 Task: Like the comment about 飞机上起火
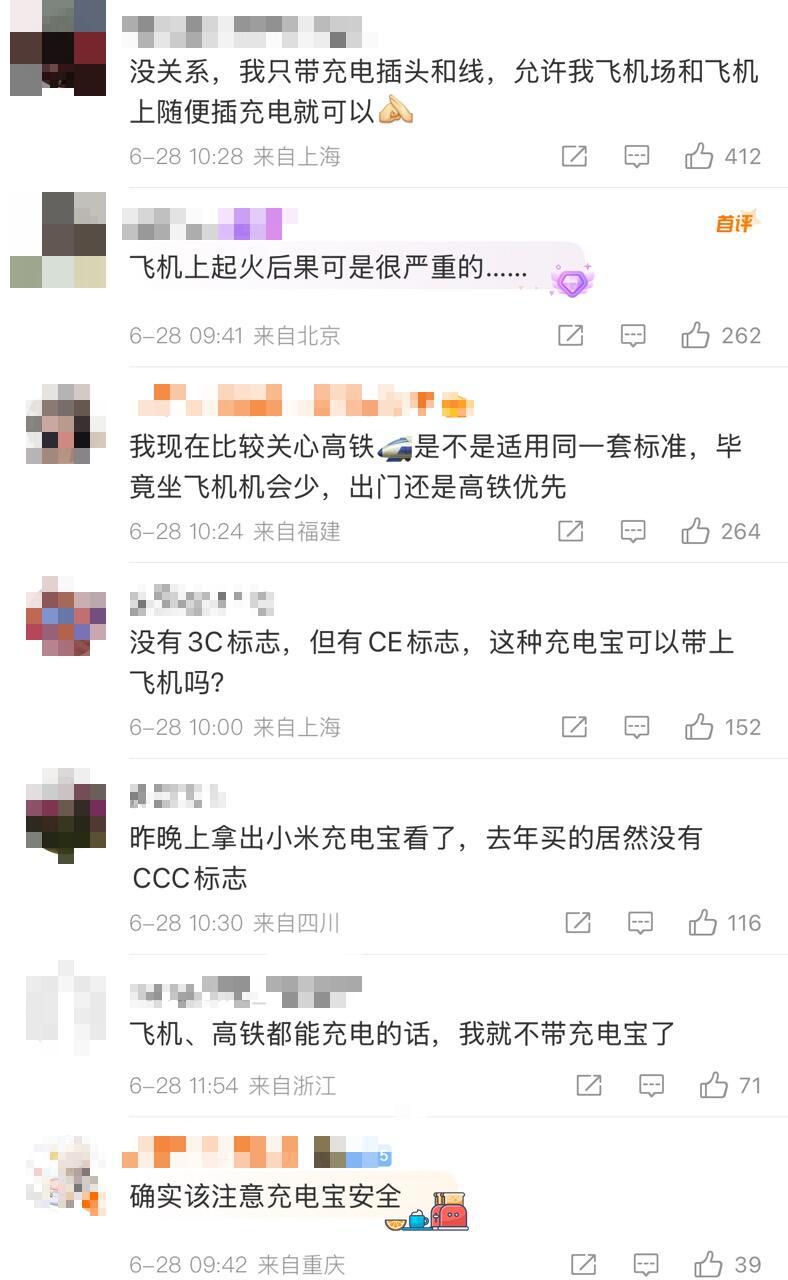click(x=696, y=335)
